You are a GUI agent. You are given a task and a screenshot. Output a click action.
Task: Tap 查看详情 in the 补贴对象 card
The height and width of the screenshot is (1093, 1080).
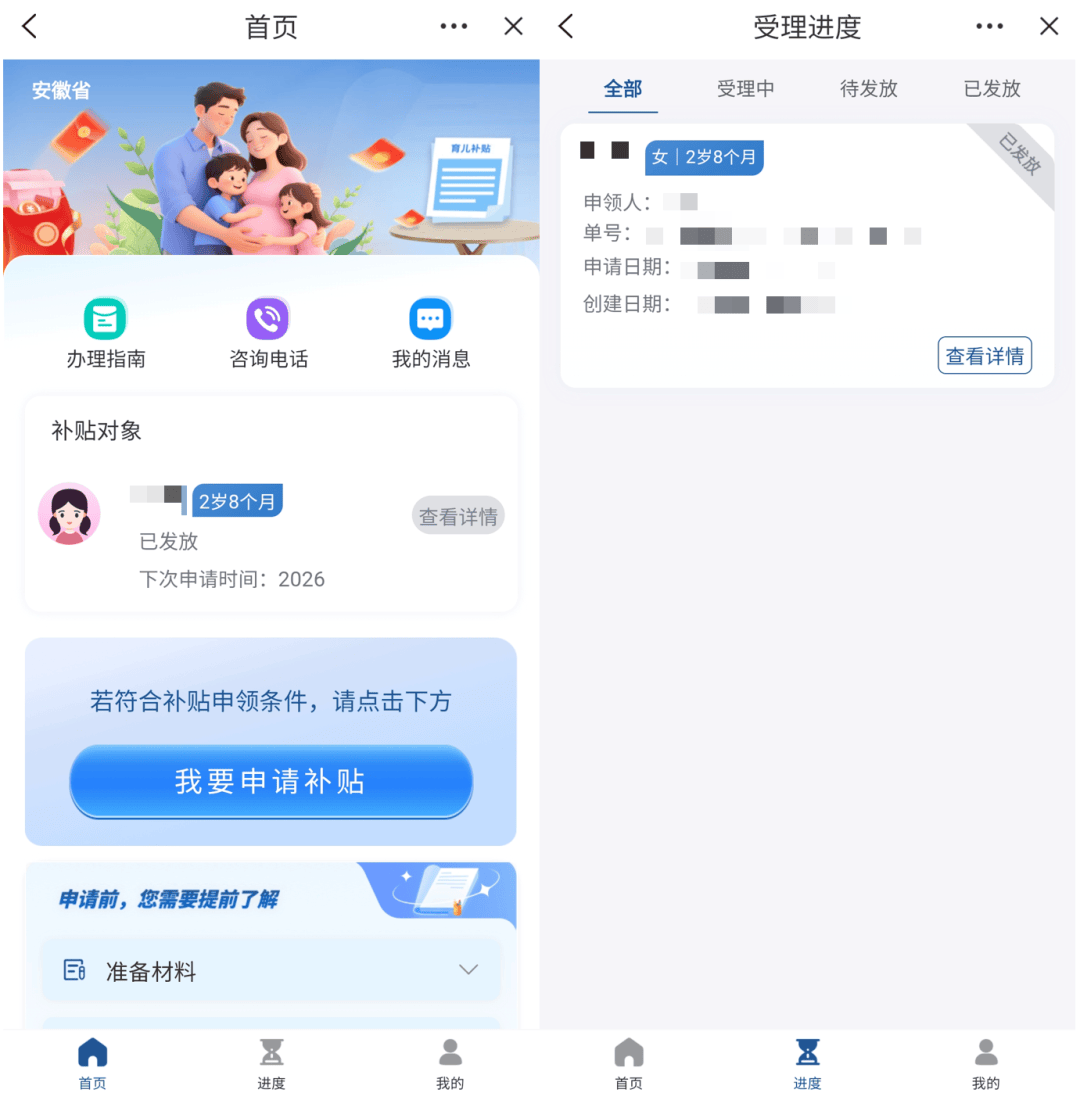pos(458,516)
